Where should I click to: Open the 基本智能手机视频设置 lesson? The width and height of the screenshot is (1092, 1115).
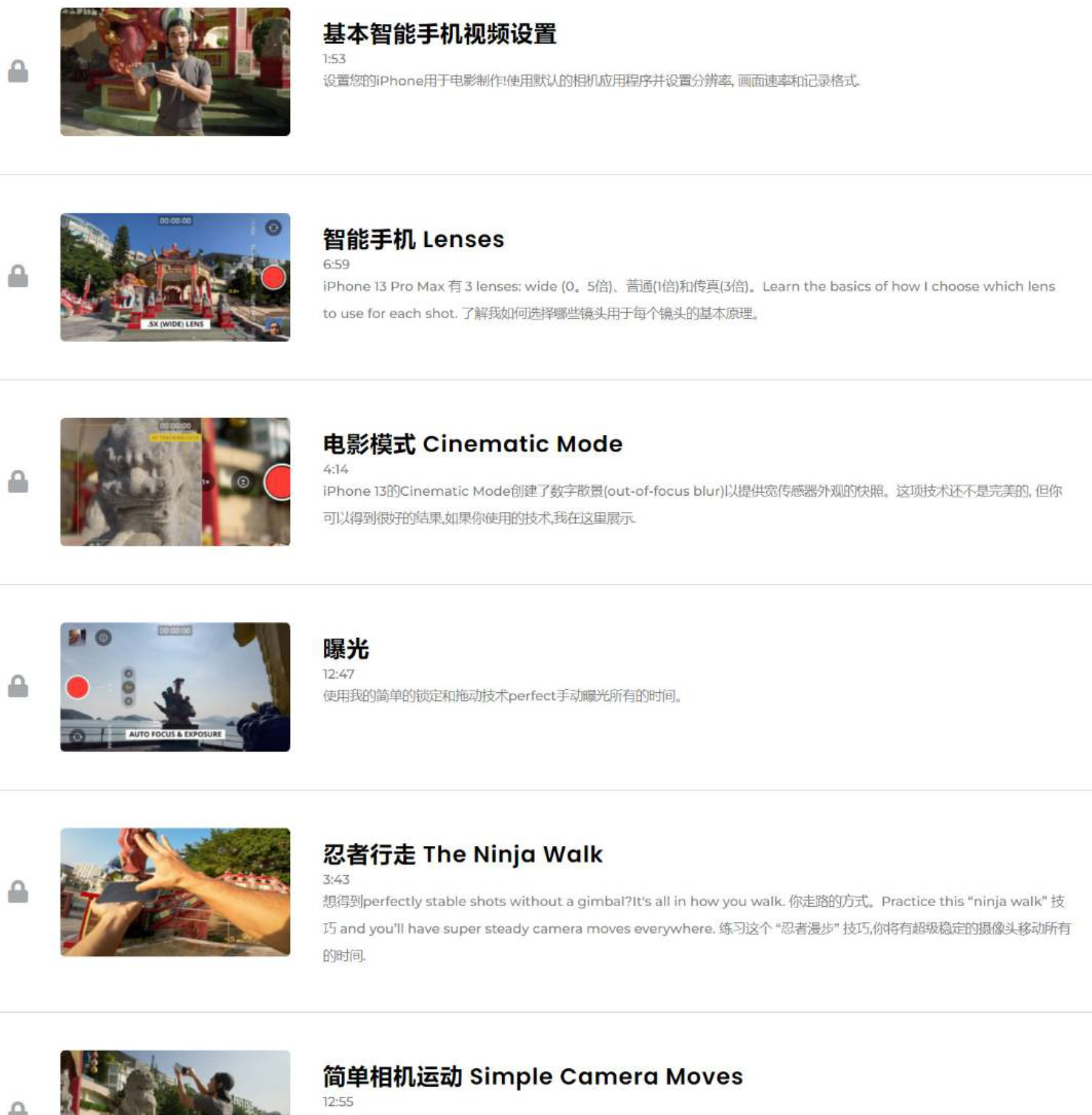point(439,34)
